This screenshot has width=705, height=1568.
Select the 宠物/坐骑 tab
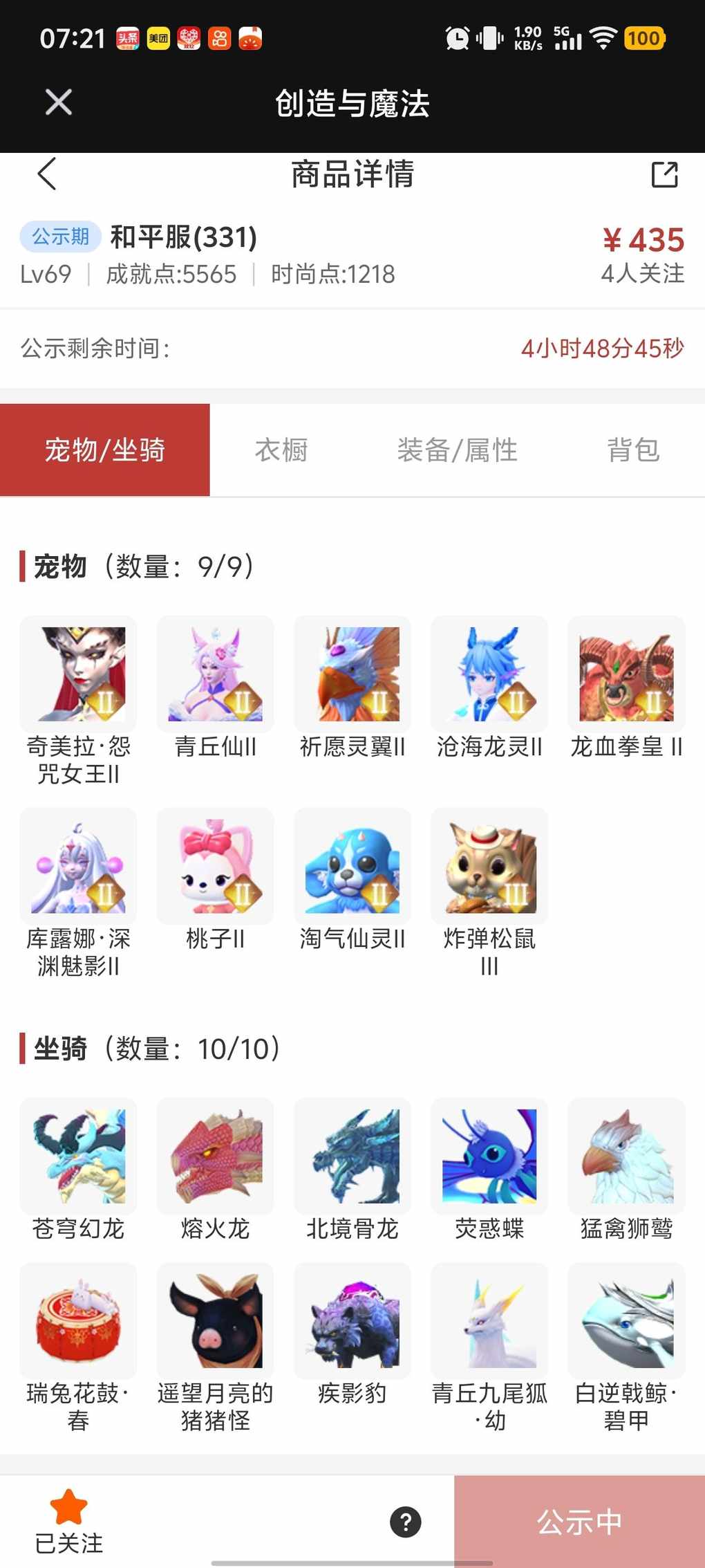tap(105, 450)
